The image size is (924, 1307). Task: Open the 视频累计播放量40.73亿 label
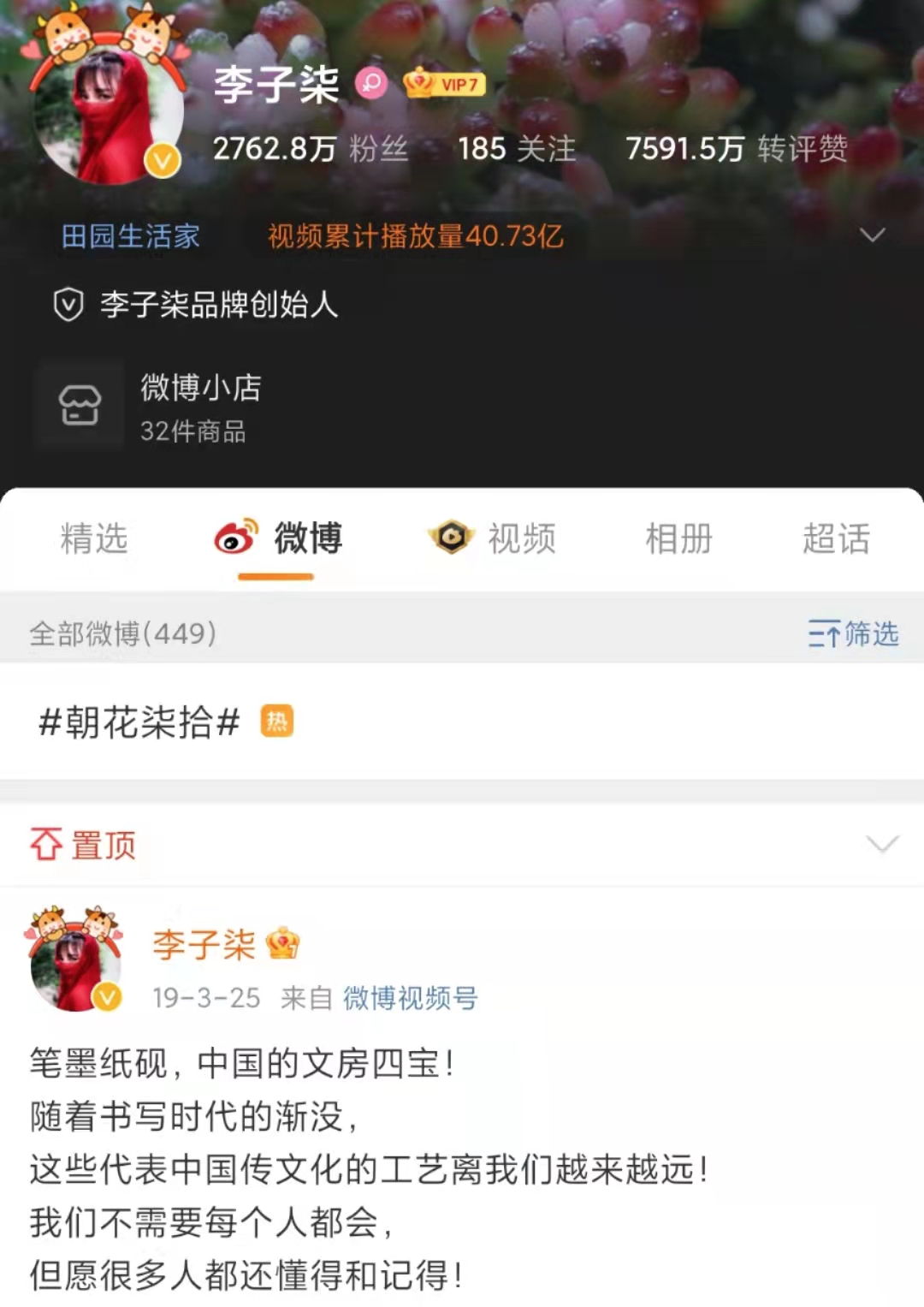click(416, 235)
